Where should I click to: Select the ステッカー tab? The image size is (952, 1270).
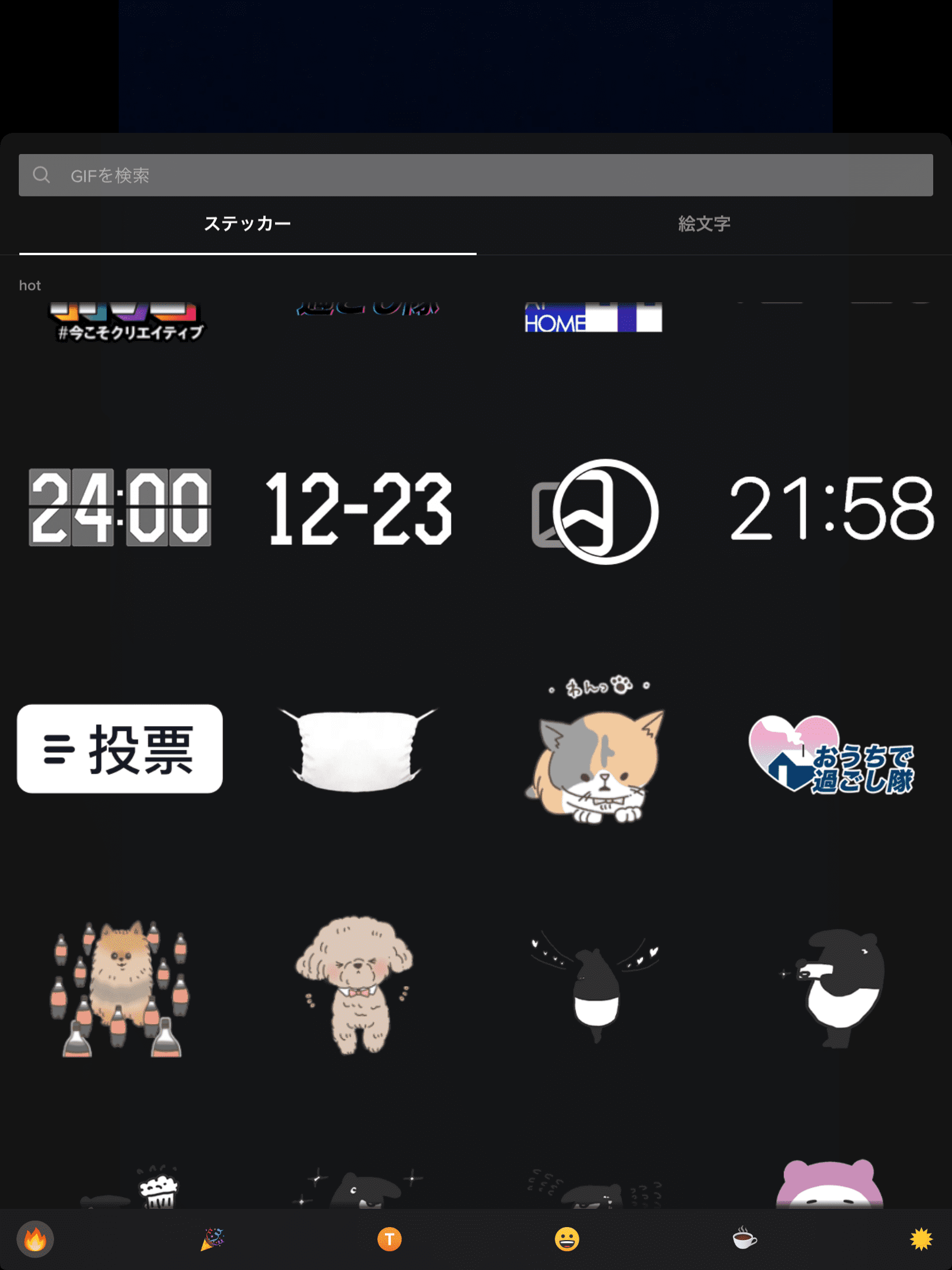[247, 224]
